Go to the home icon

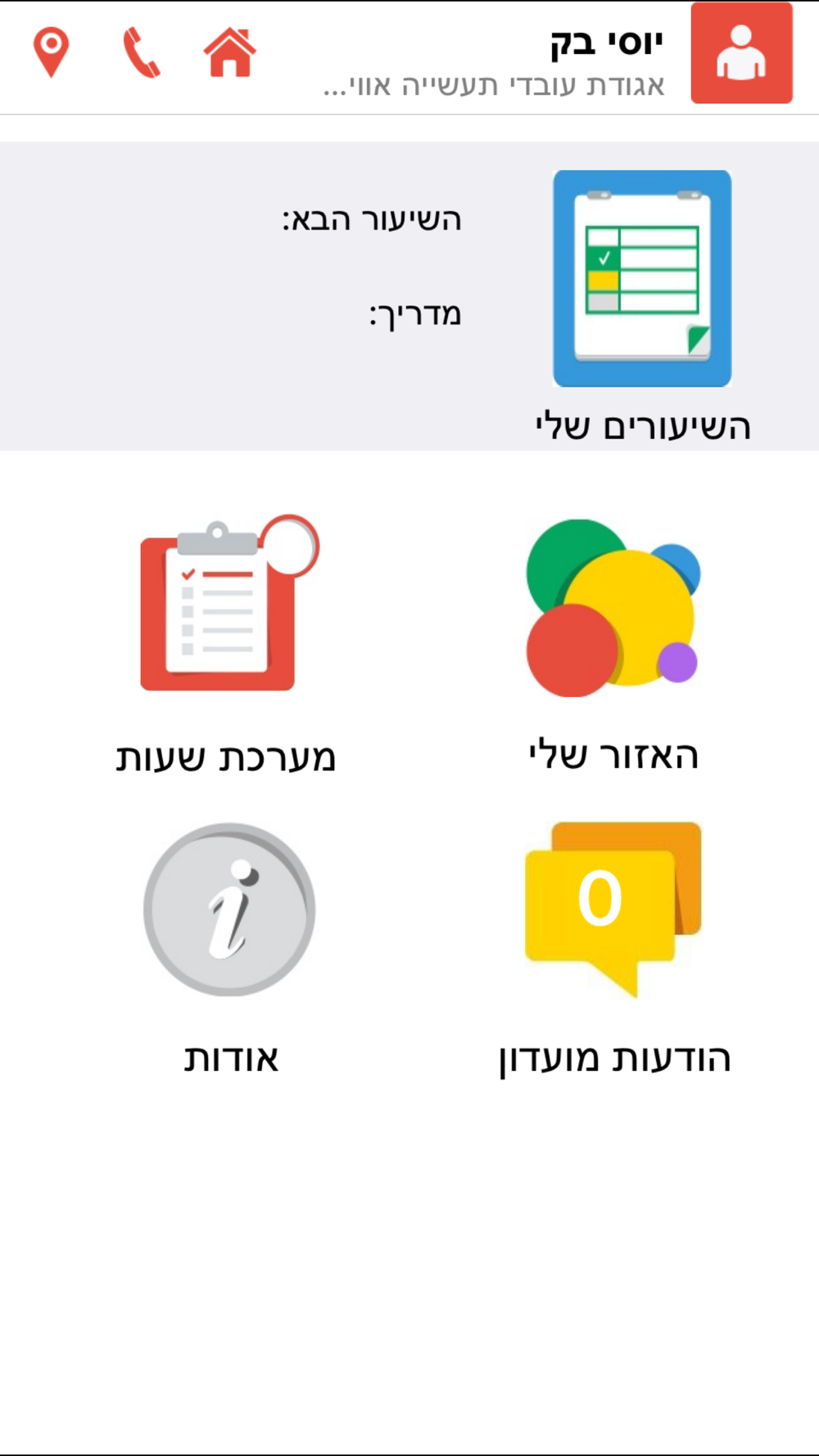coord(230,52)
